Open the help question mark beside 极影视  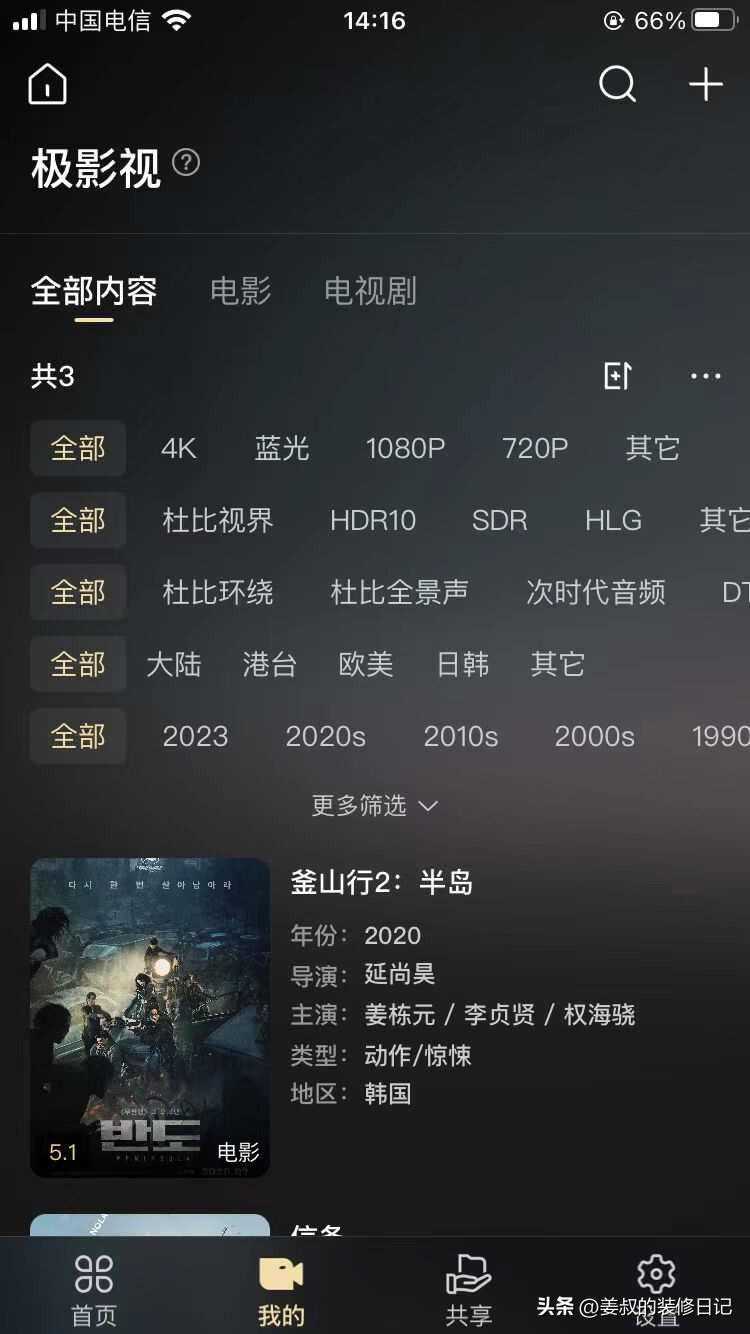(x=186, y=162)
